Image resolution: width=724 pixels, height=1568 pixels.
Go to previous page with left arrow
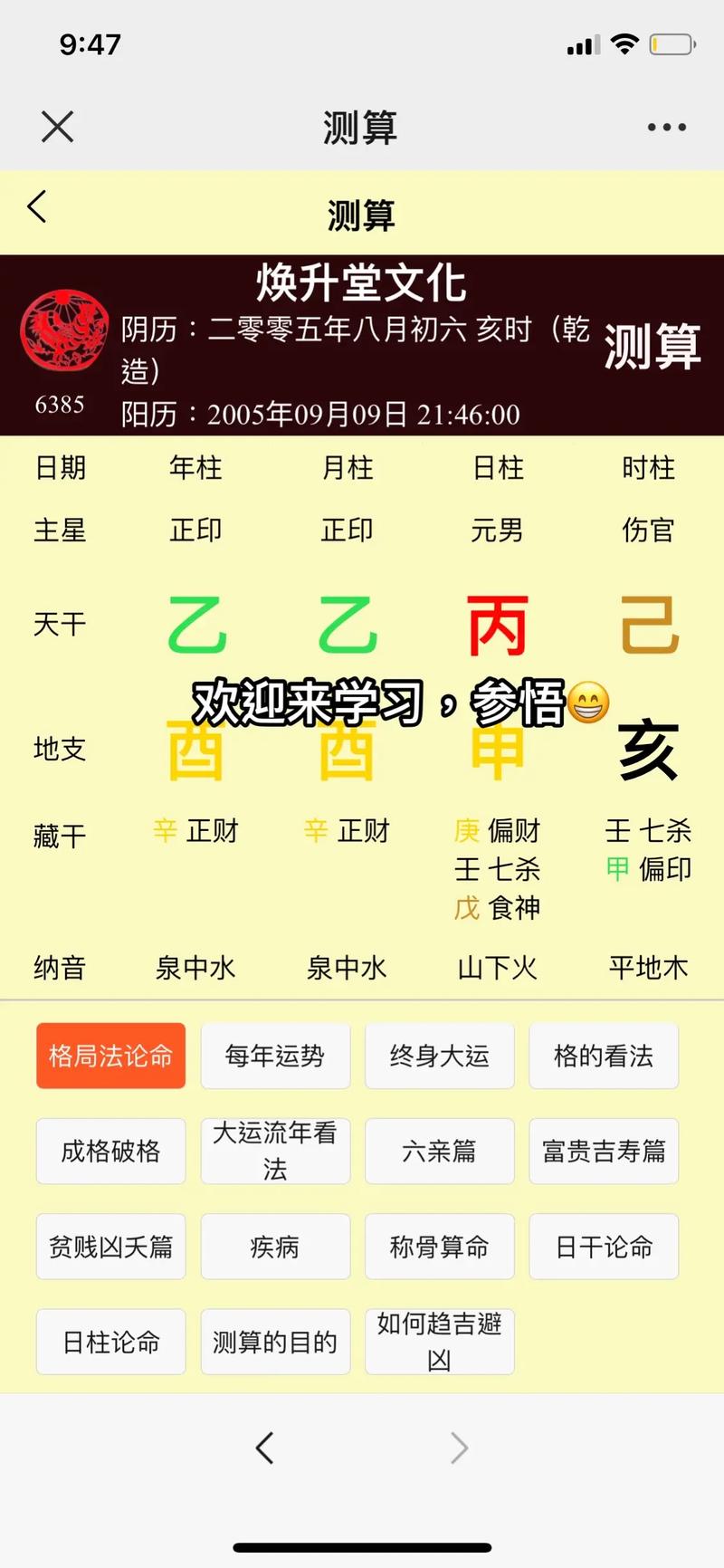click(x=264, y=1447)
